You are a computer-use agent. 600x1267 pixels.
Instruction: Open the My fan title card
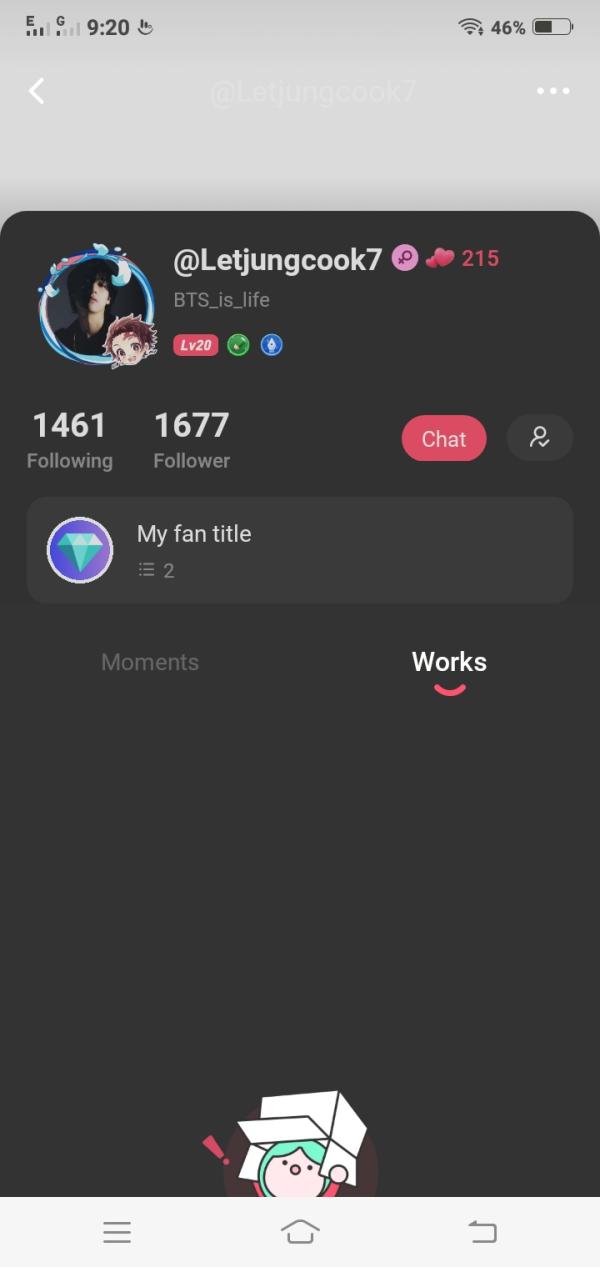tap(300, 550)
